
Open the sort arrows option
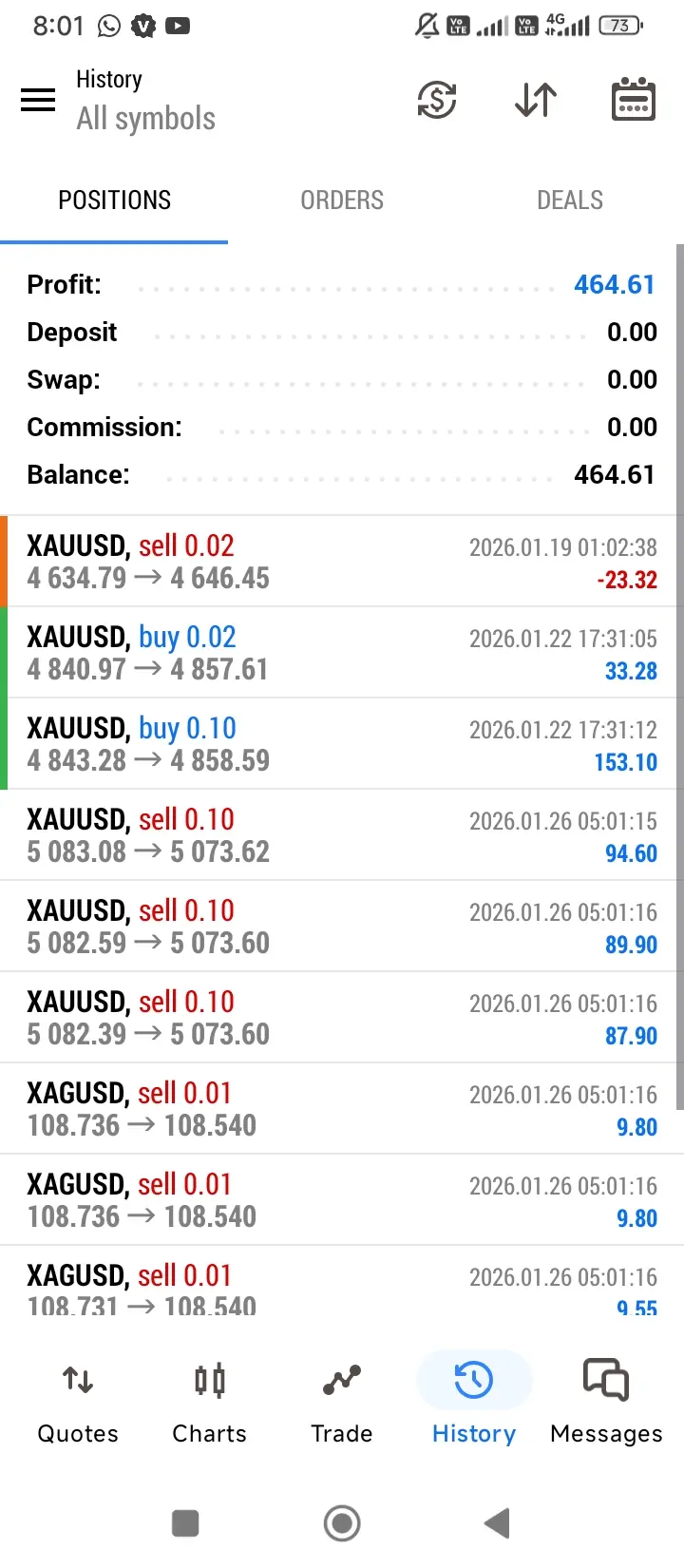click(536, 100)
